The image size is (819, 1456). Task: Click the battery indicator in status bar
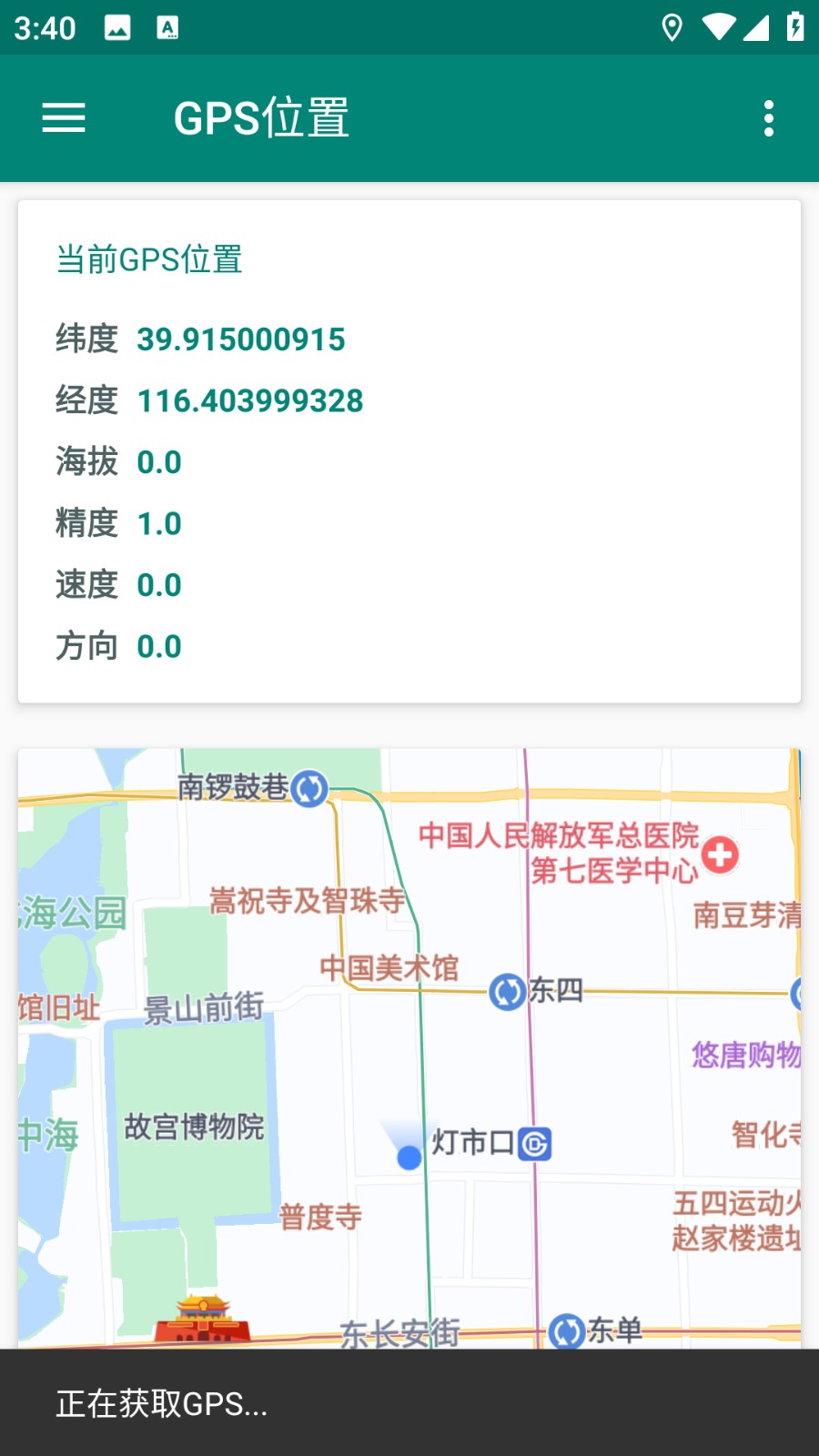point(792,28)
